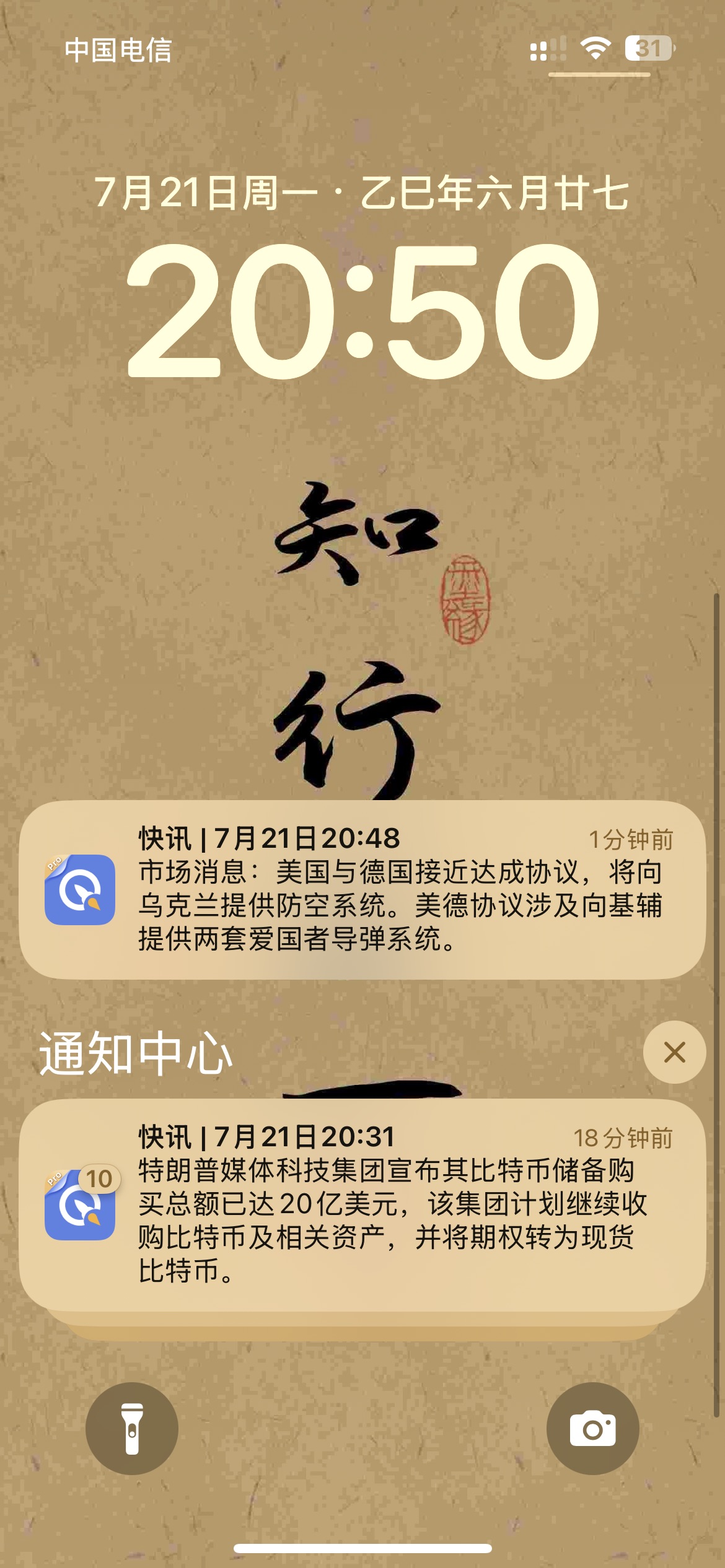Turn on the flashlight

pos(132,1429)
